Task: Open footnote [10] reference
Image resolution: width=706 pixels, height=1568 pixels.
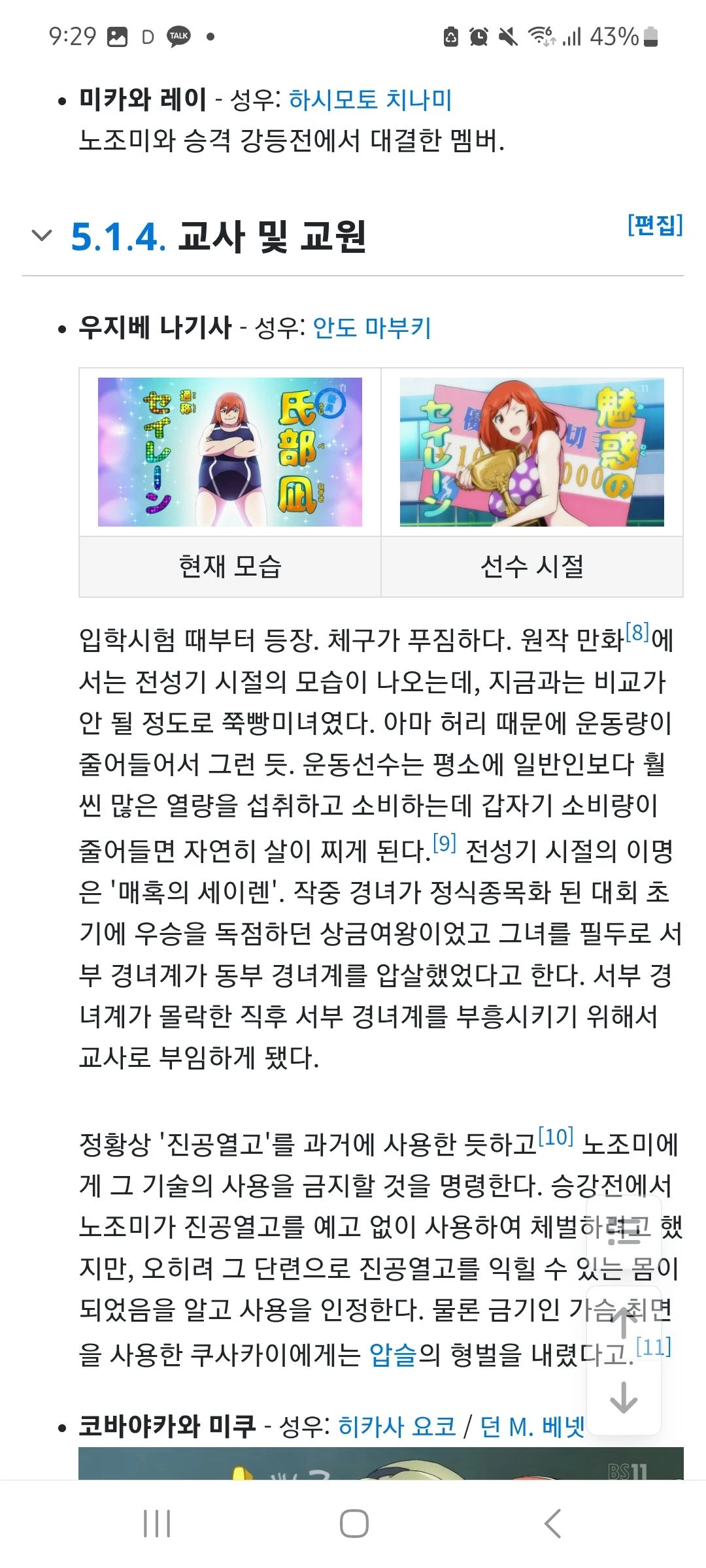Action: (x=556, y=1137)
